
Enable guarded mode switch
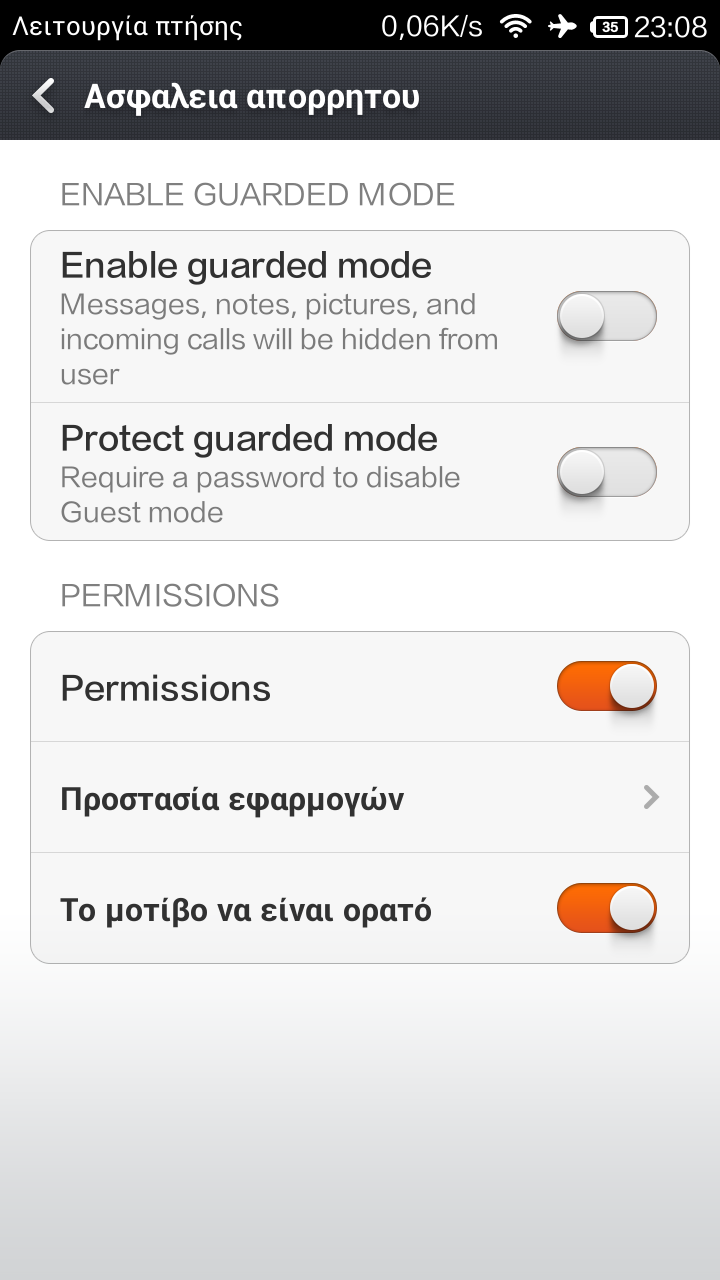click(607, 317)
